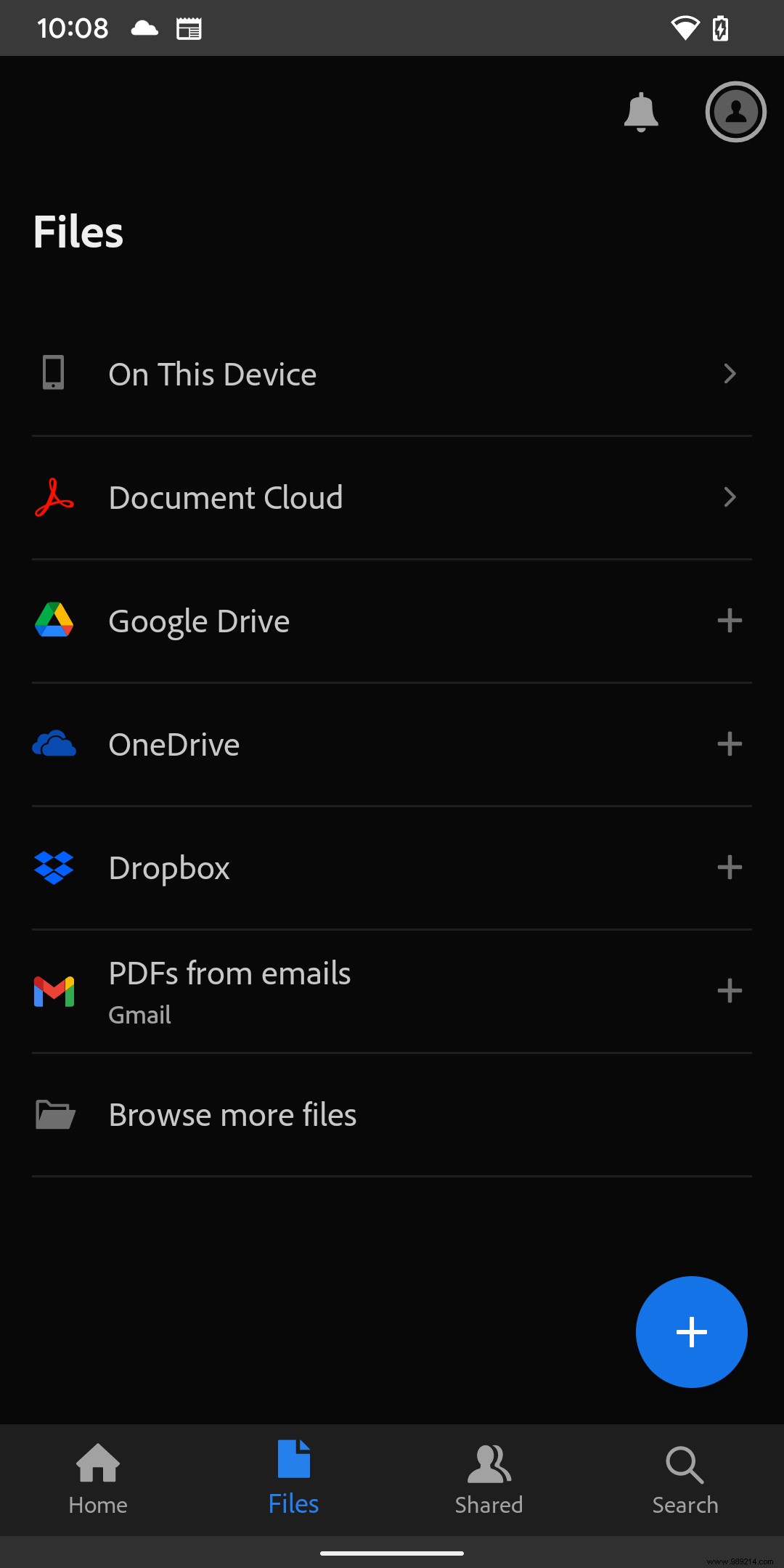
Task: Tap the OneDrive cloud icon
Action: [x=54, y=743]
